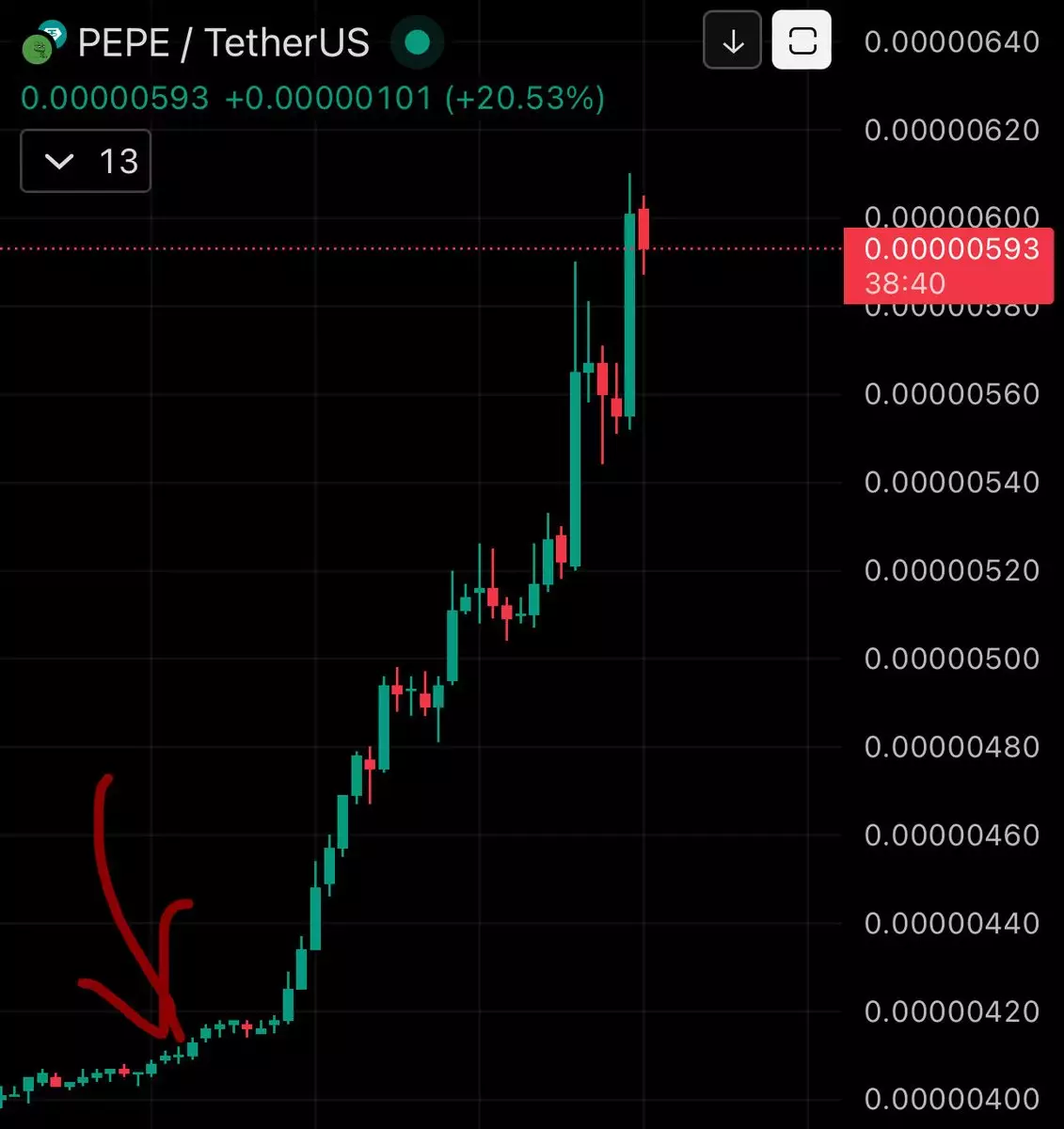
Task: Expand the 13 indicators dropdown
Action: tap(86, 162)
